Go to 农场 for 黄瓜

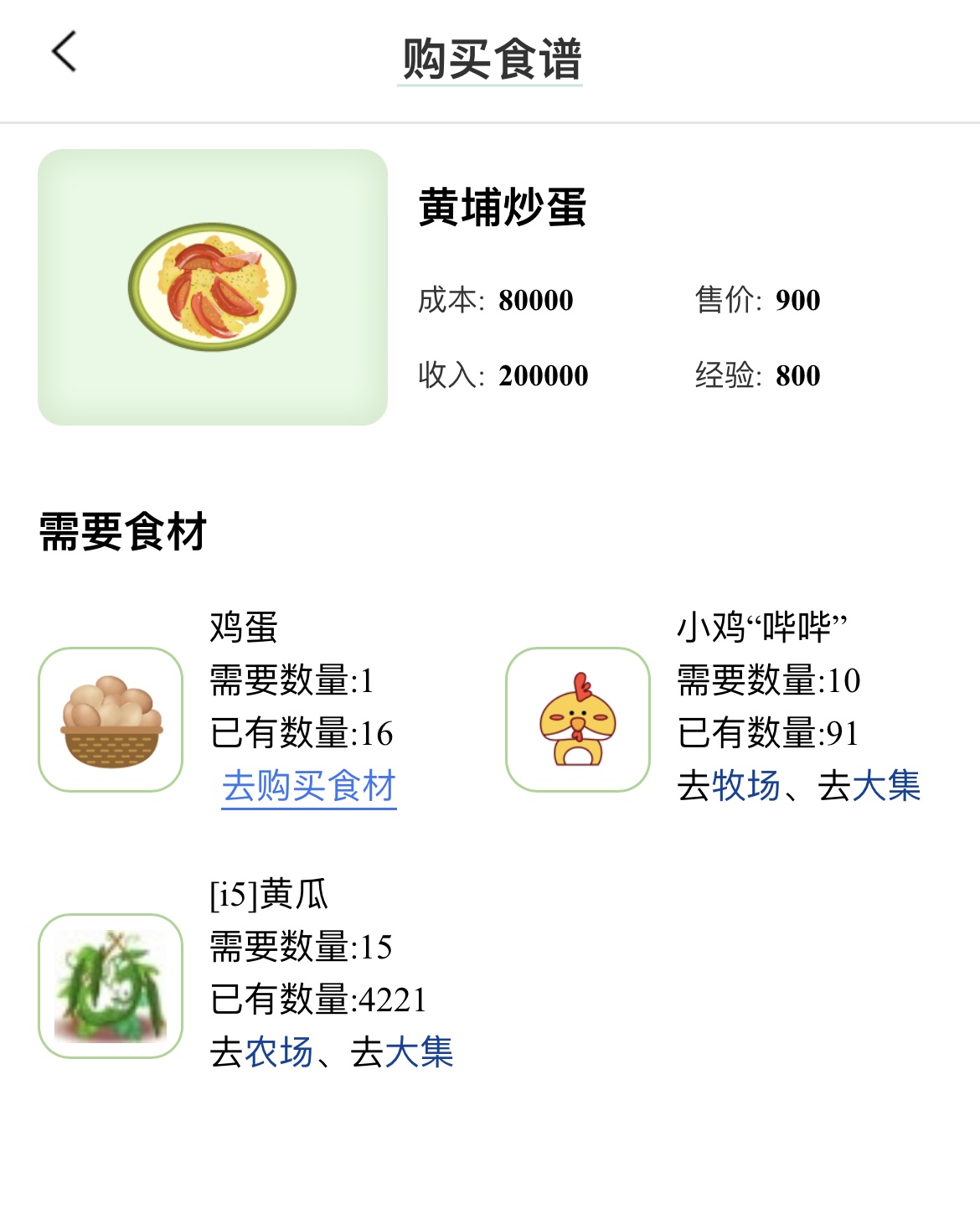(278, 1052)
